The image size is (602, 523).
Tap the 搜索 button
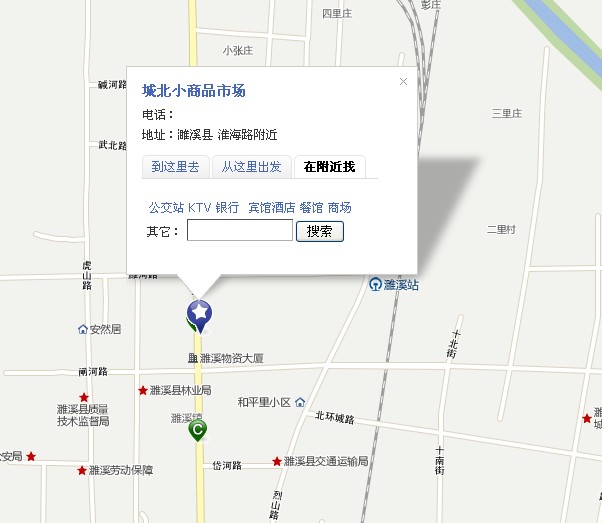[x=319, y=231]
